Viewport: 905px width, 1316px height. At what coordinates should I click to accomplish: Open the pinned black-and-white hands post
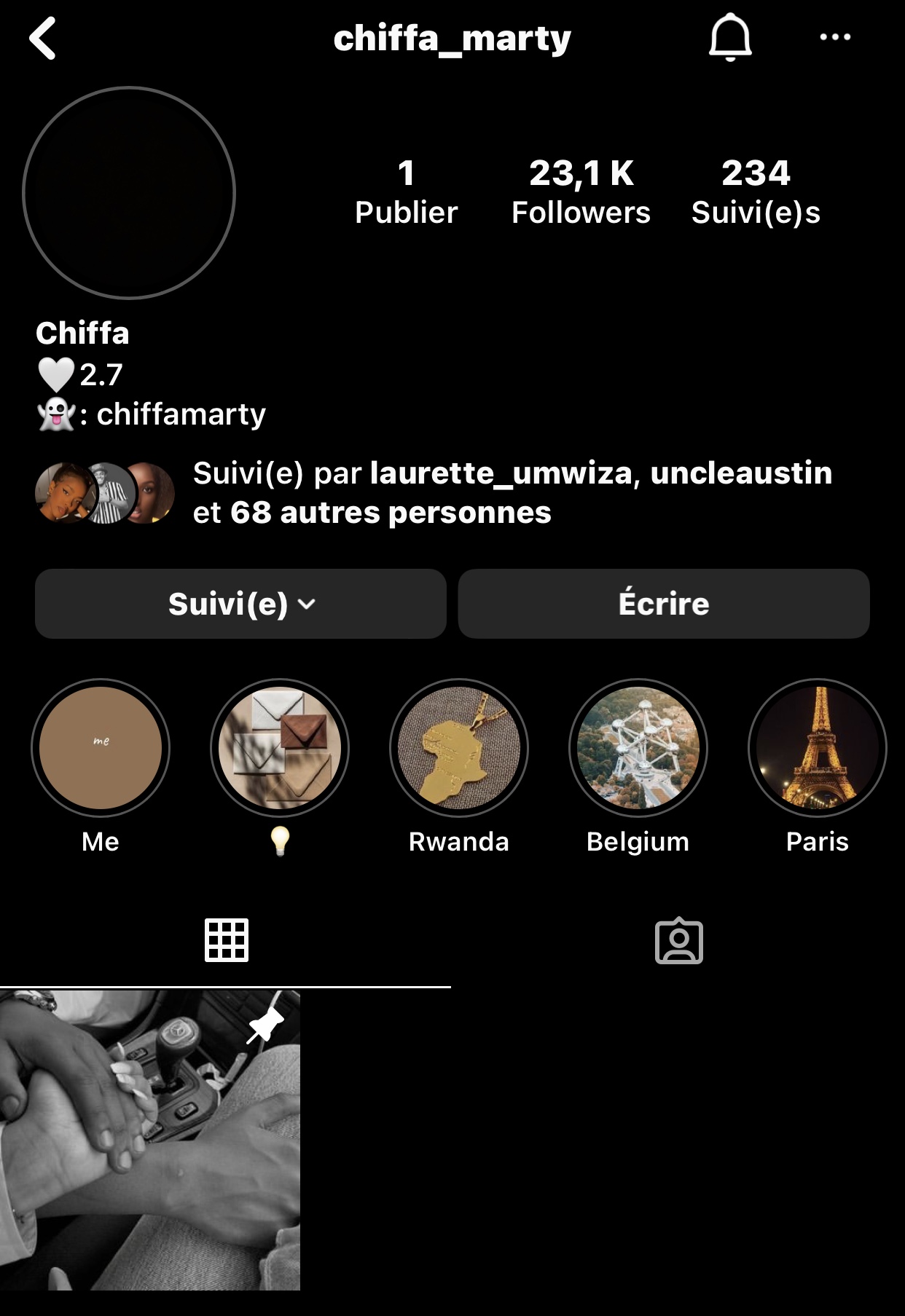[x=150, y=1140]
